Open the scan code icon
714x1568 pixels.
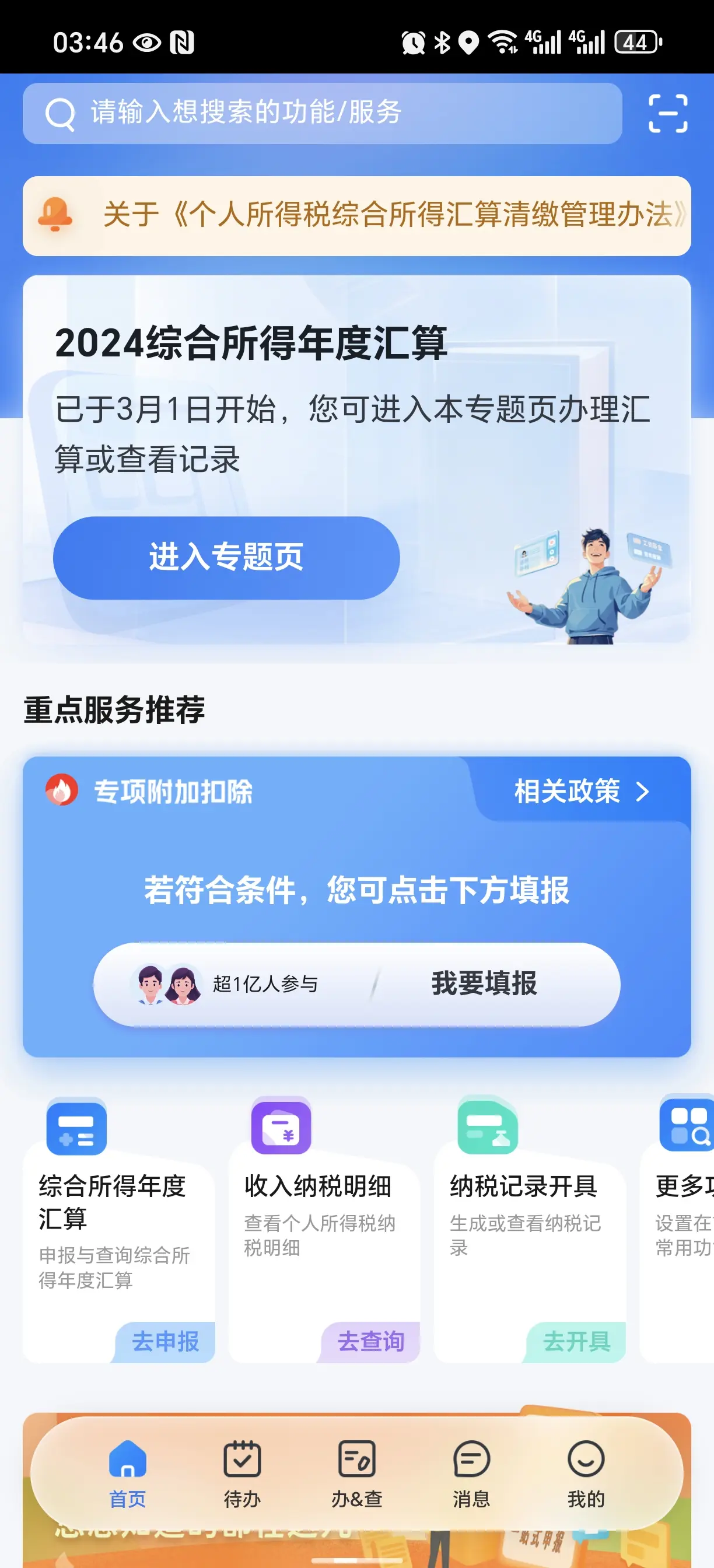click(x=668, y=113)
